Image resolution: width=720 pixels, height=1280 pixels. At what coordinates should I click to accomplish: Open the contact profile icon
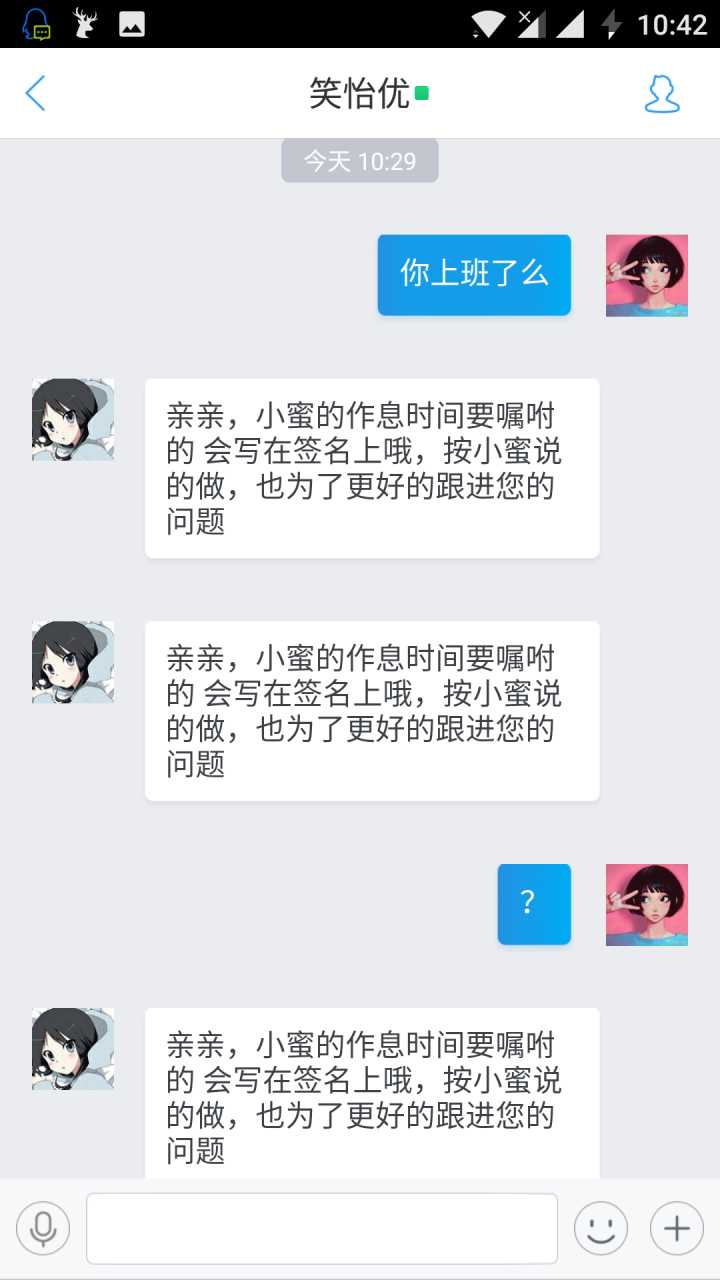click(661, 93)
